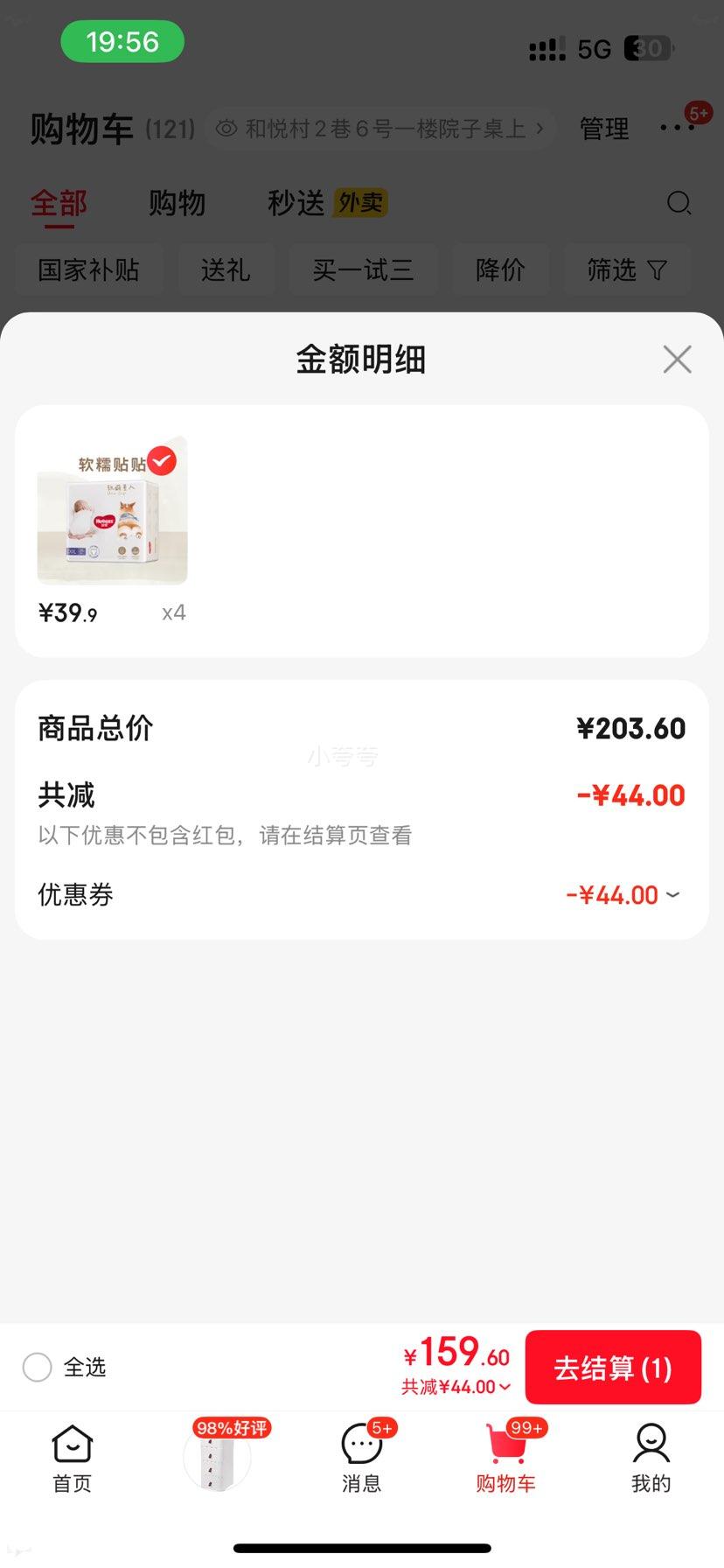The image size is (724, 1568).
Task: Open the 软糯贴贴 diaper product thumbnail
Action: (x=111, y=509)
